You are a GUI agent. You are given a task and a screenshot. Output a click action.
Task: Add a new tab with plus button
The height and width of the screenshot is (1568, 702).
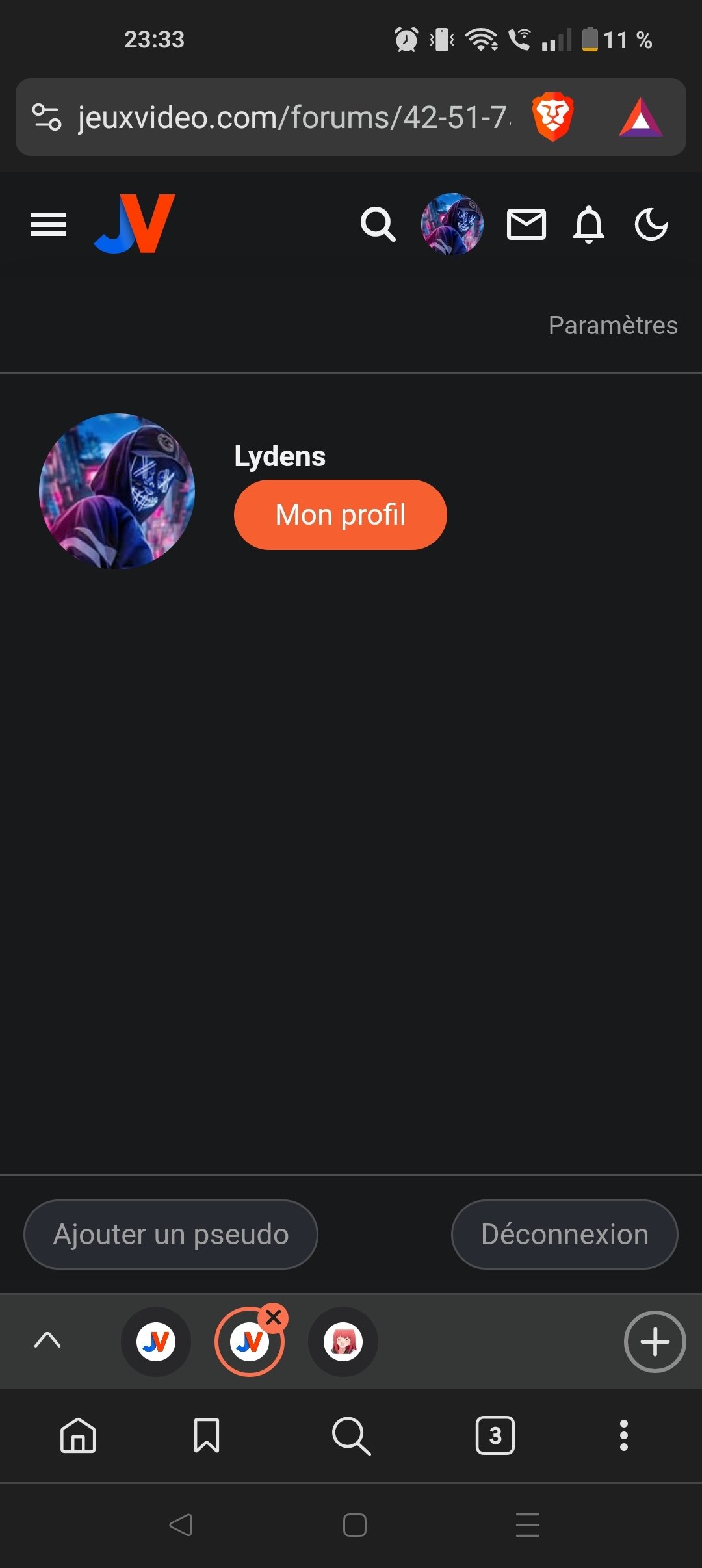pyautogui.click(x=655, y=1341)
